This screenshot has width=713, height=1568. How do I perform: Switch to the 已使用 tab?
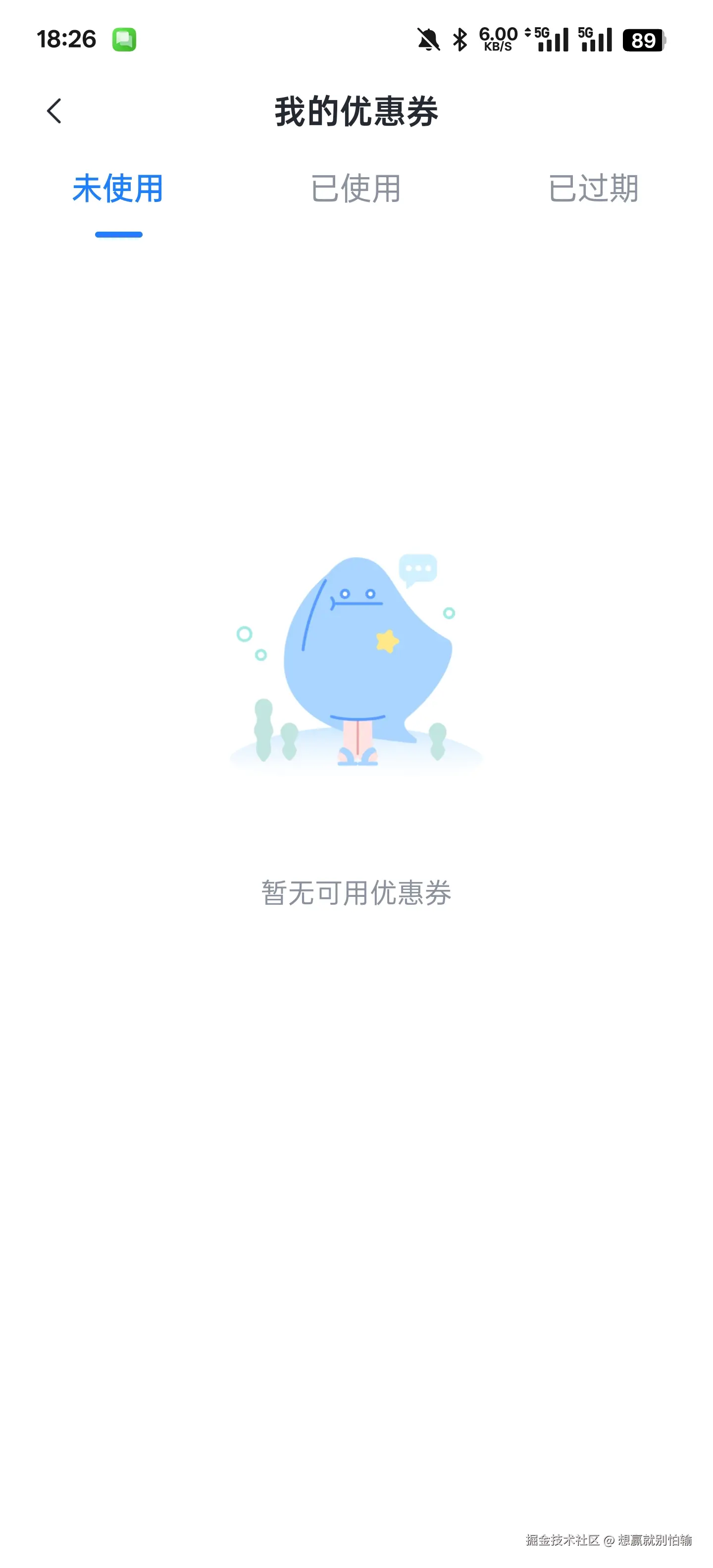click(356, 189)
